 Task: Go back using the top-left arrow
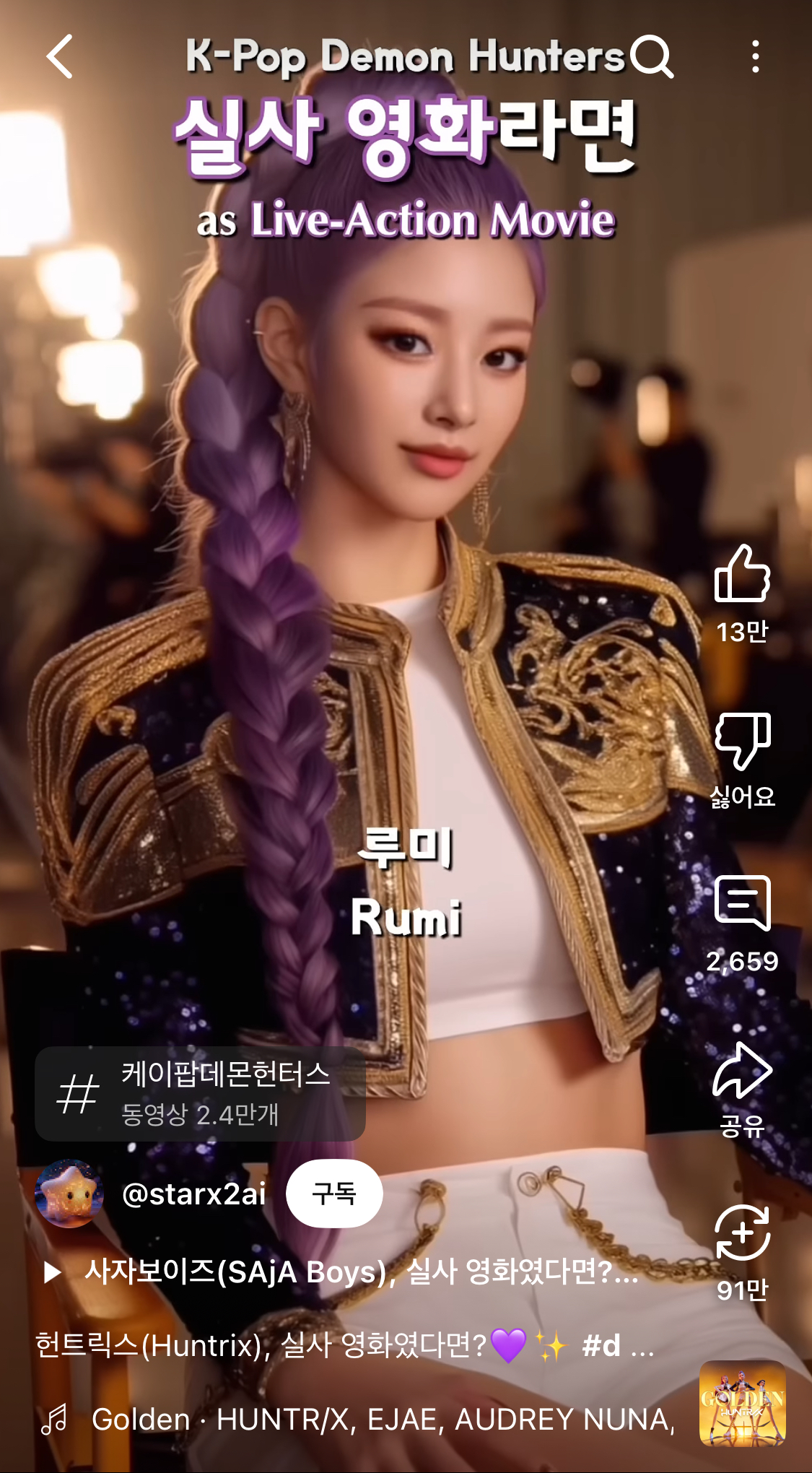click(61, 56)
